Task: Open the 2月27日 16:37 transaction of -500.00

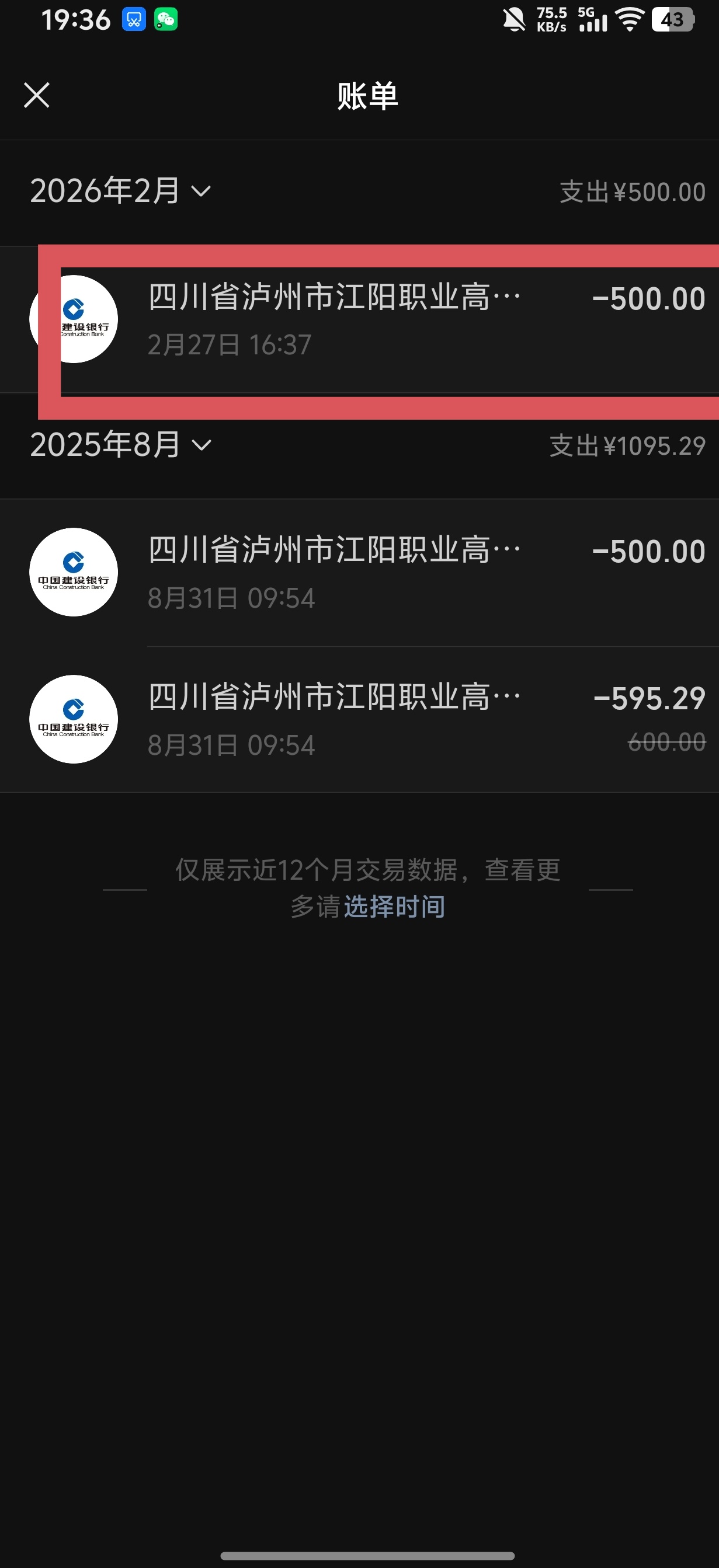Action: click(x=390, y=320)
